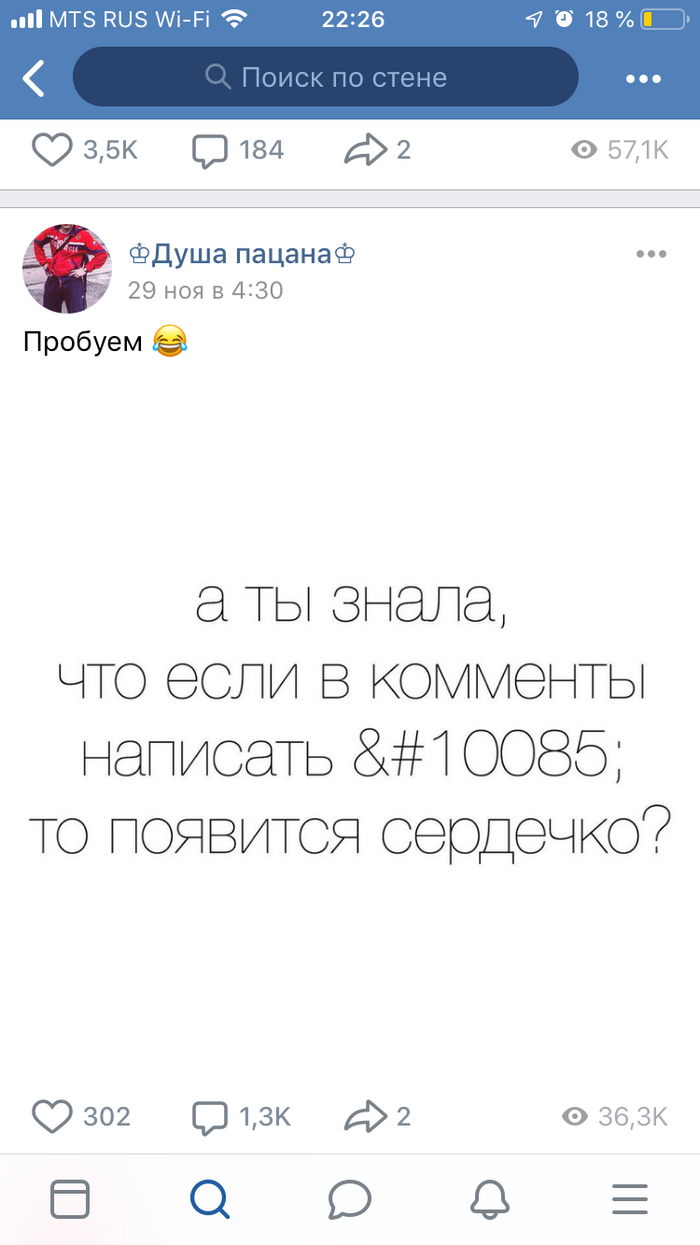Open the messages tab
Image resolution: width=700 pixels, height=1245 pixels.
(x=350, y=1198)
